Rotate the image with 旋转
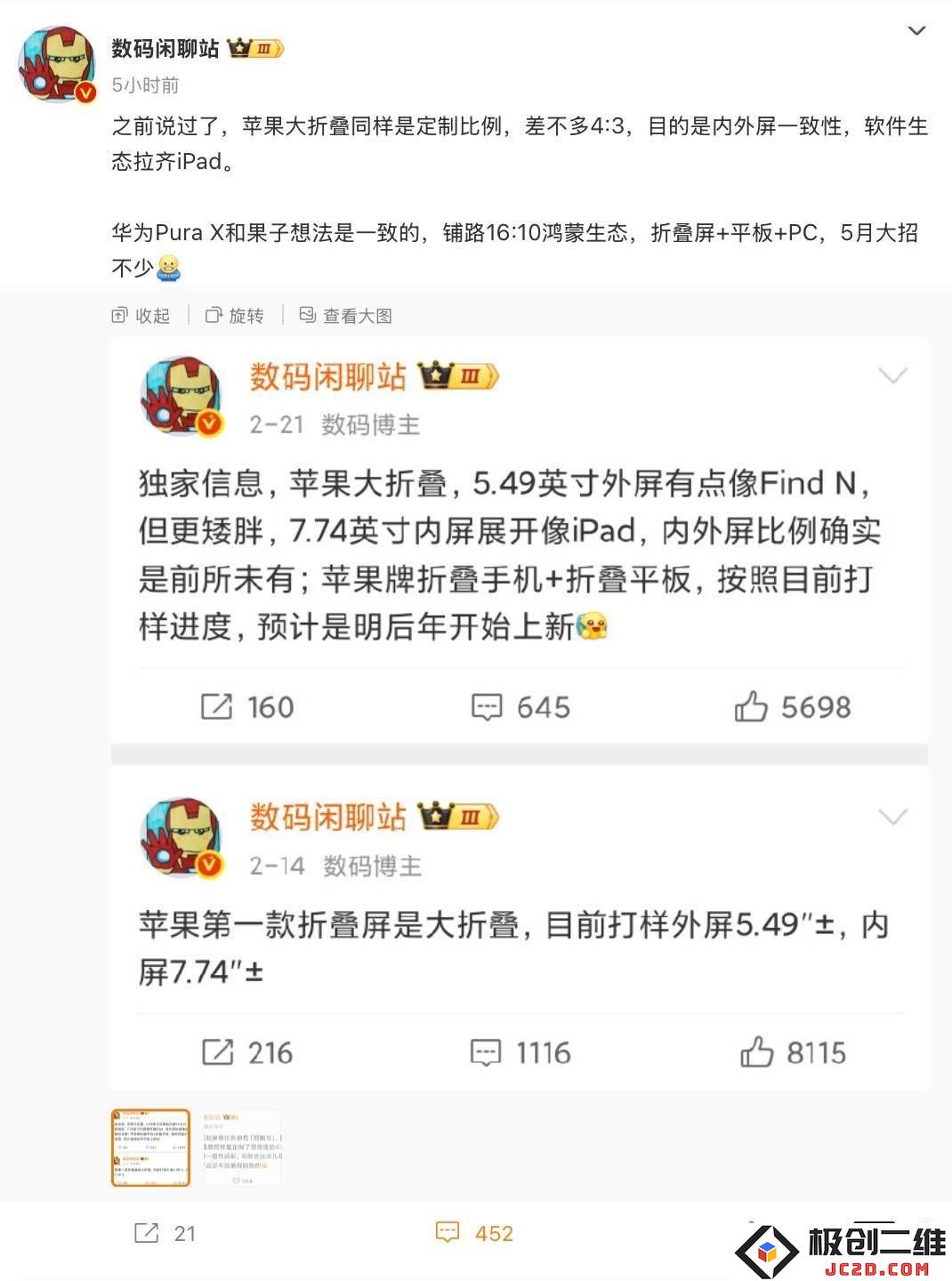This screenshot has height=1281, width=952. [x=235, y=316]
